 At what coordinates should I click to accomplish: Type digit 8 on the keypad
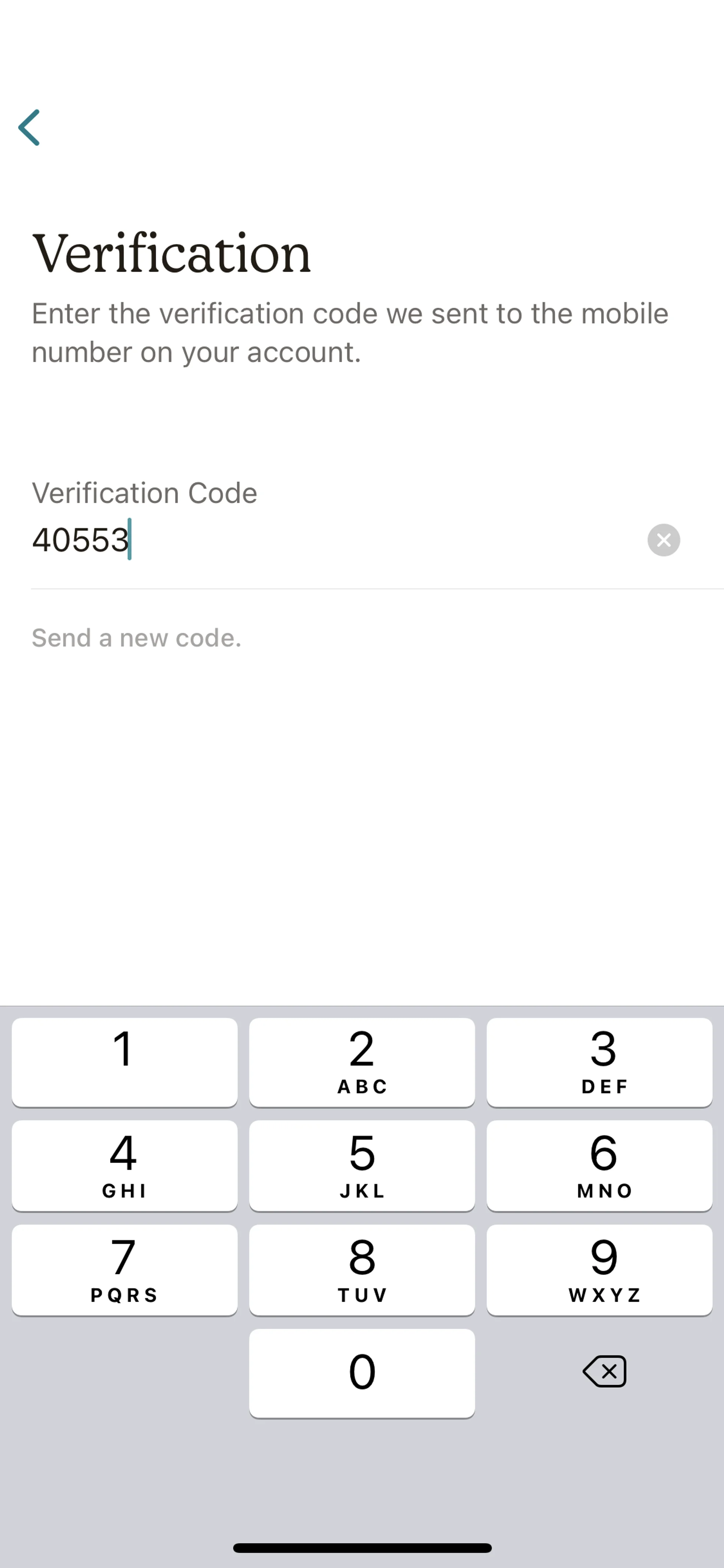point(361,1270)
